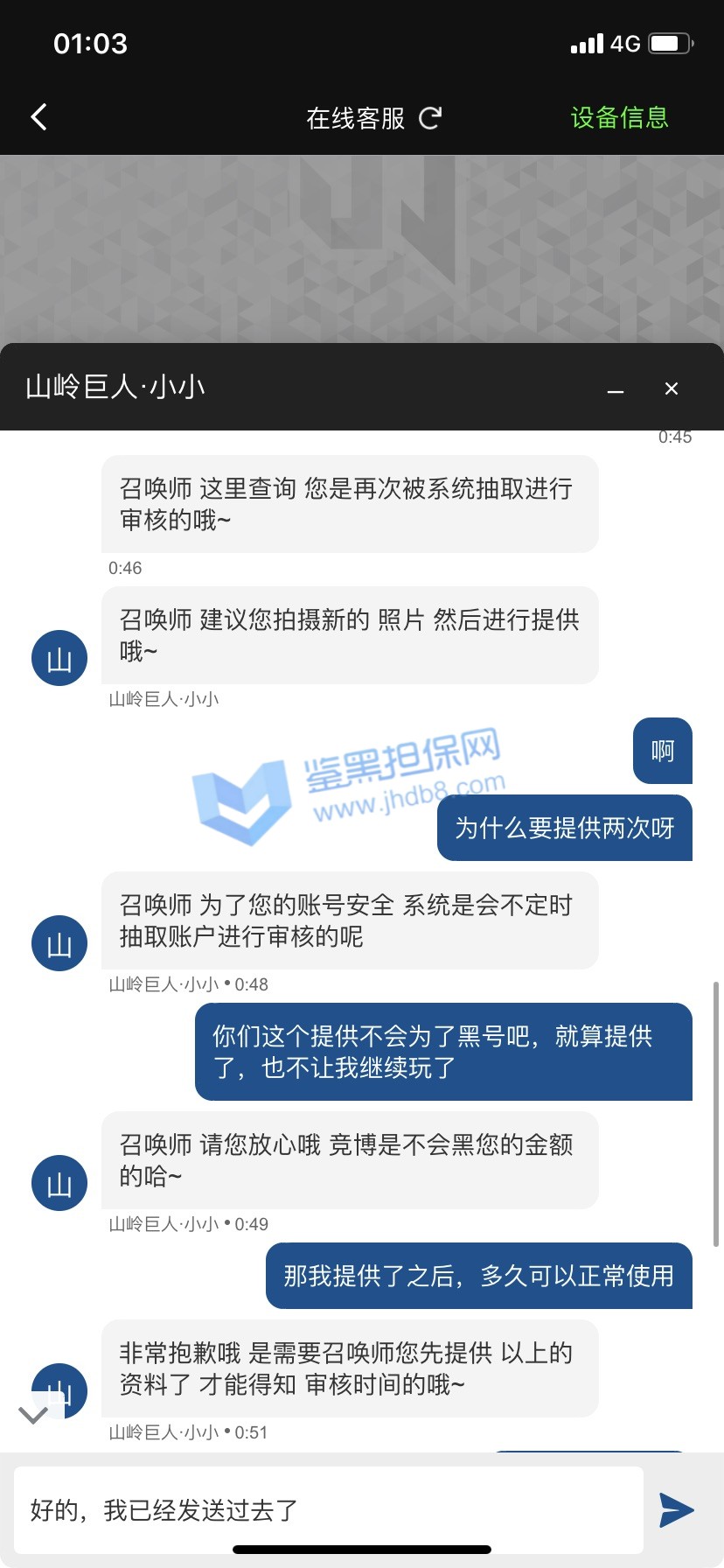Minimize the 山岭巨人·小小 chat window
724x1568 pixels.
616,389
